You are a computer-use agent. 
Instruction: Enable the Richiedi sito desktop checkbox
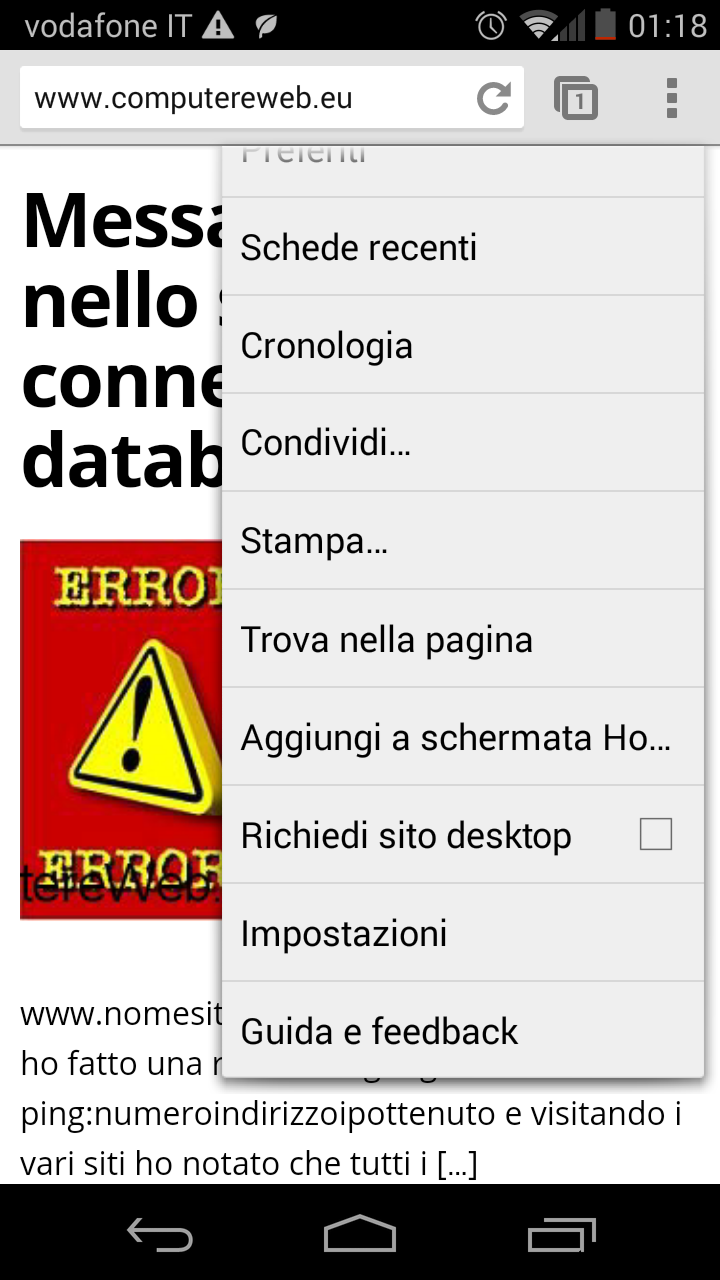click(x=656, y=834)
